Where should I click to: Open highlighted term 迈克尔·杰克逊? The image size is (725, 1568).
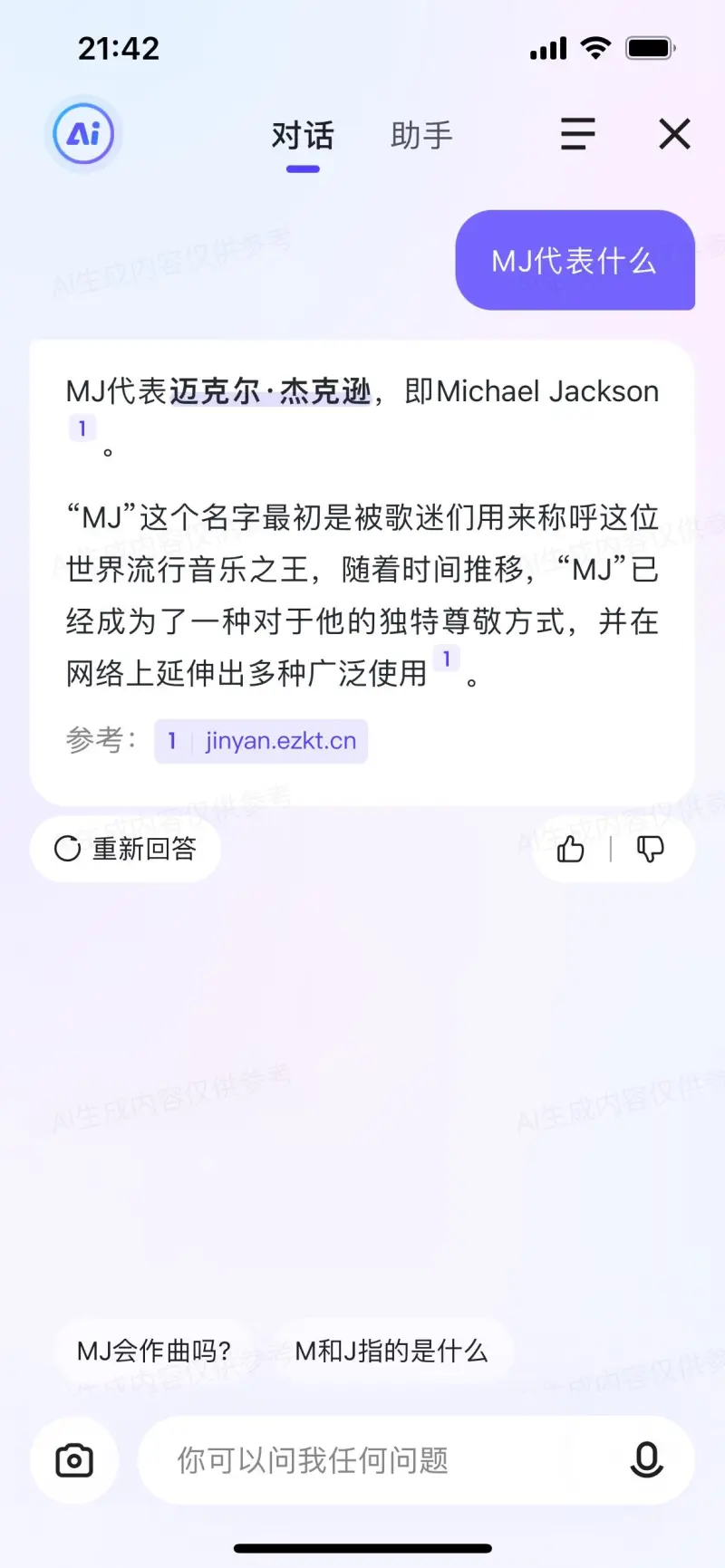270,391
